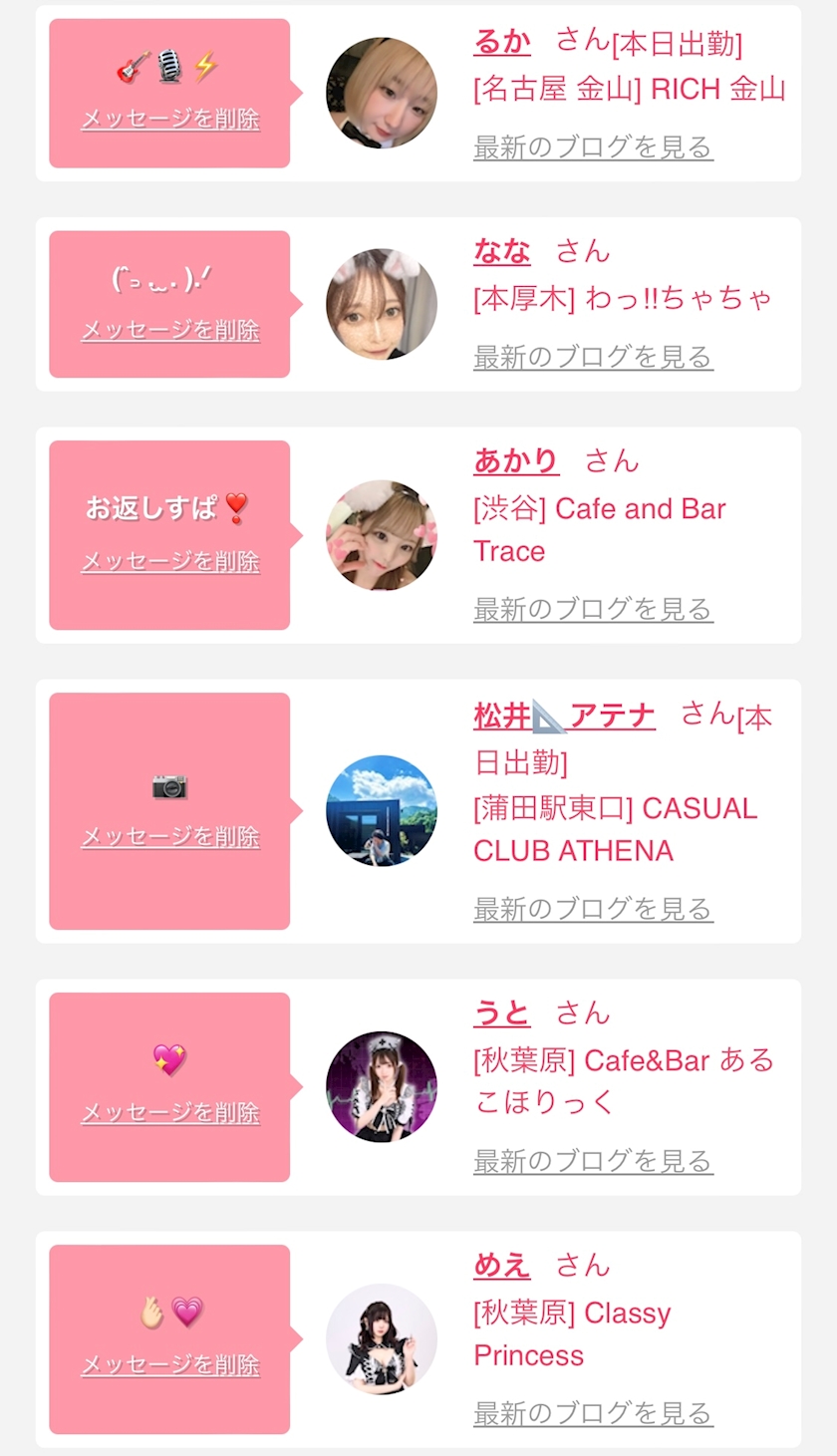View めえ's latest blog
The width and height of the screenshot is (837, 1456).
pyautogui.click(x=593, y=1413)
